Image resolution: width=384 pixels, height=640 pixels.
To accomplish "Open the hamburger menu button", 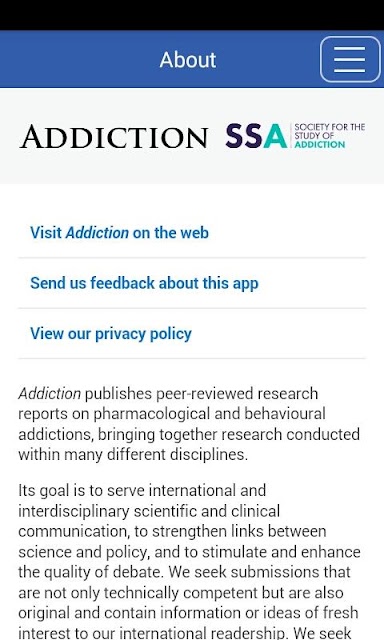I will pos(350,60).
